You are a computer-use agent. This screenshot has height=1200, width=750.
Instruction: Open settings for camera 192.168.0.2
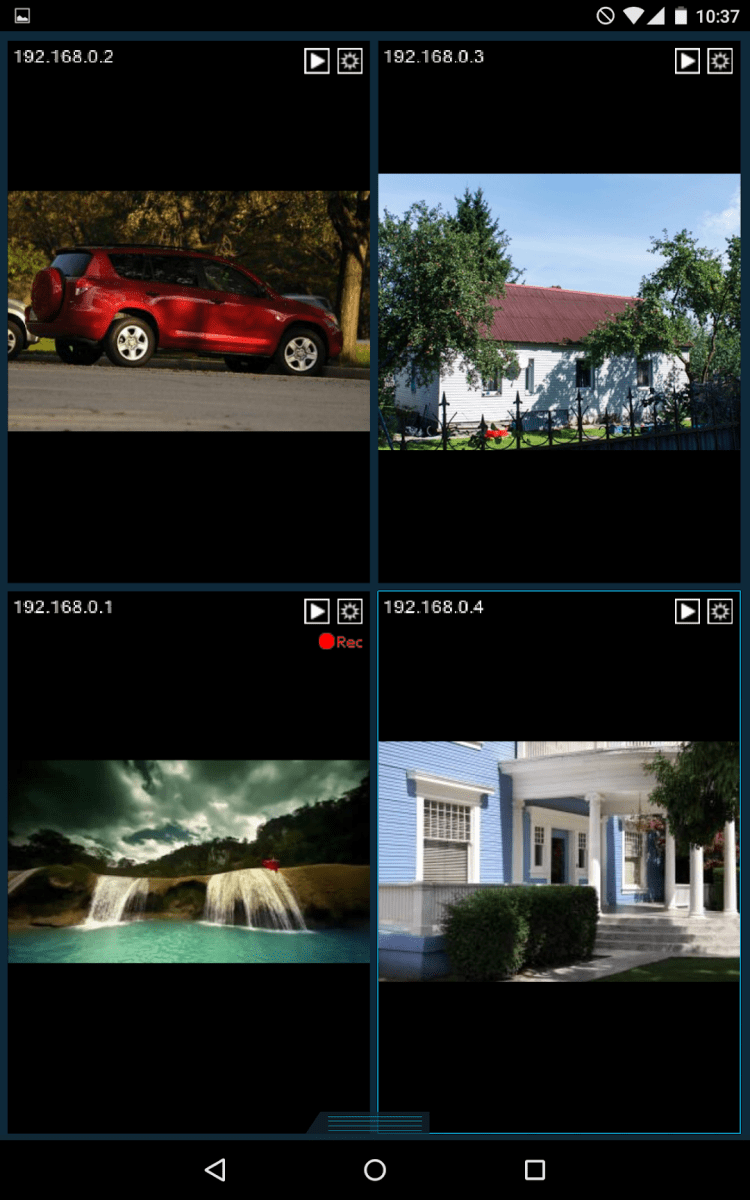coord(350,61)
